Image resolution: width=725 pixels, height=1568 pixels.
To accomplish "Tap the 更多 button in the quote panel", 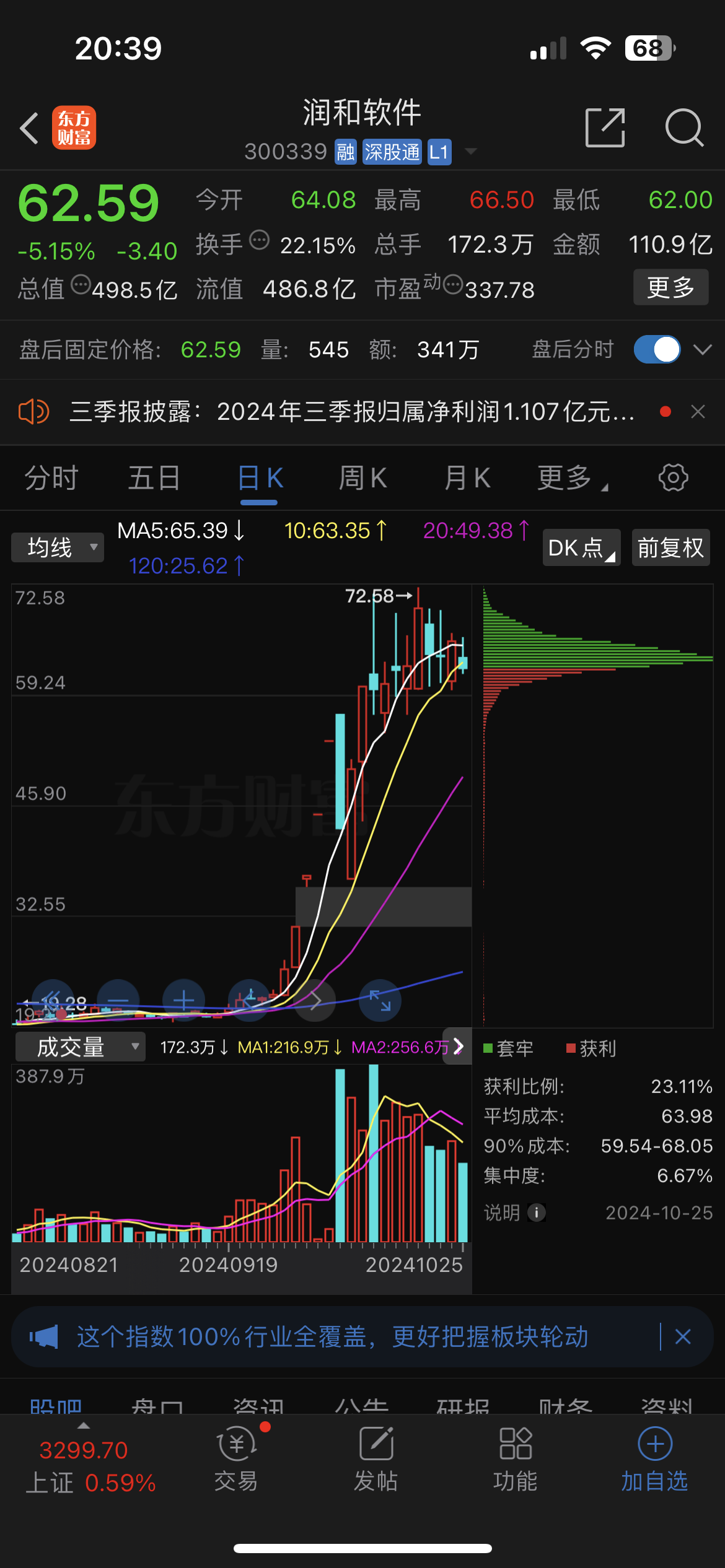I will pos(670,287).
